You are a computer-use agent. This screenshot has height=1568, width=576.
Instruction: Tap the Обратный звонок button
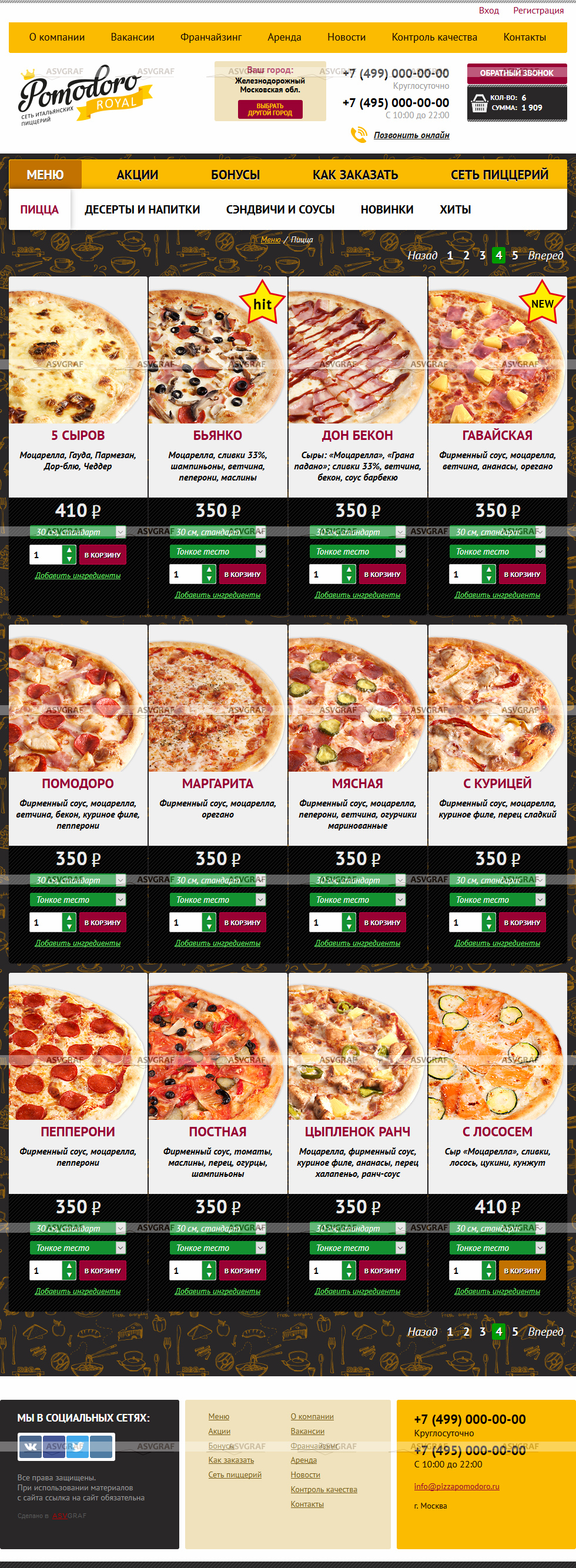coord(517,73)
